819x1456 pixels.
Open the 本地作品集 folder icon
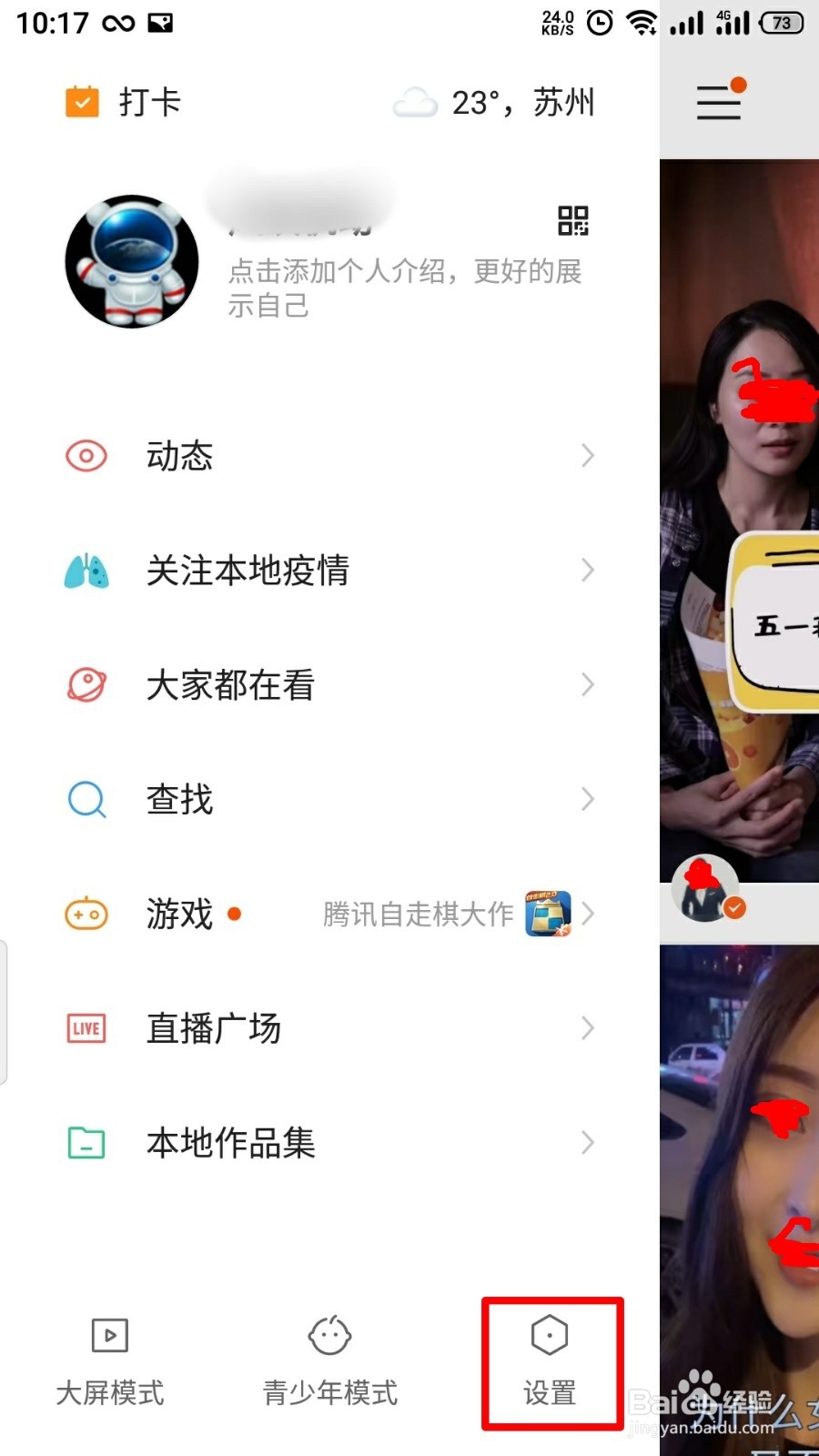[85, 1142]
